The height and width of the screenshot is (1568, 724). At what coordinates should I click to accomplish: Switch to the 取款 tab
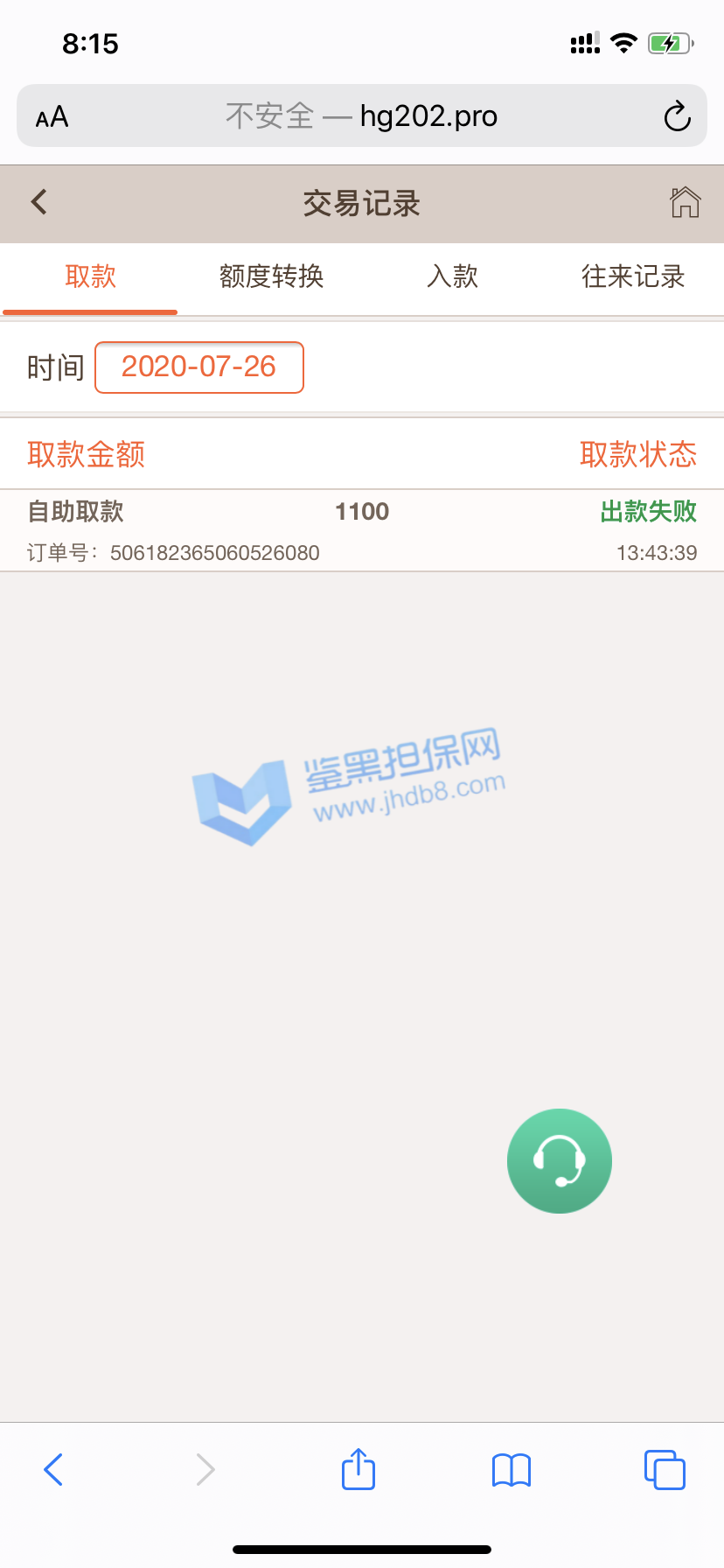[x=90, y=276]
